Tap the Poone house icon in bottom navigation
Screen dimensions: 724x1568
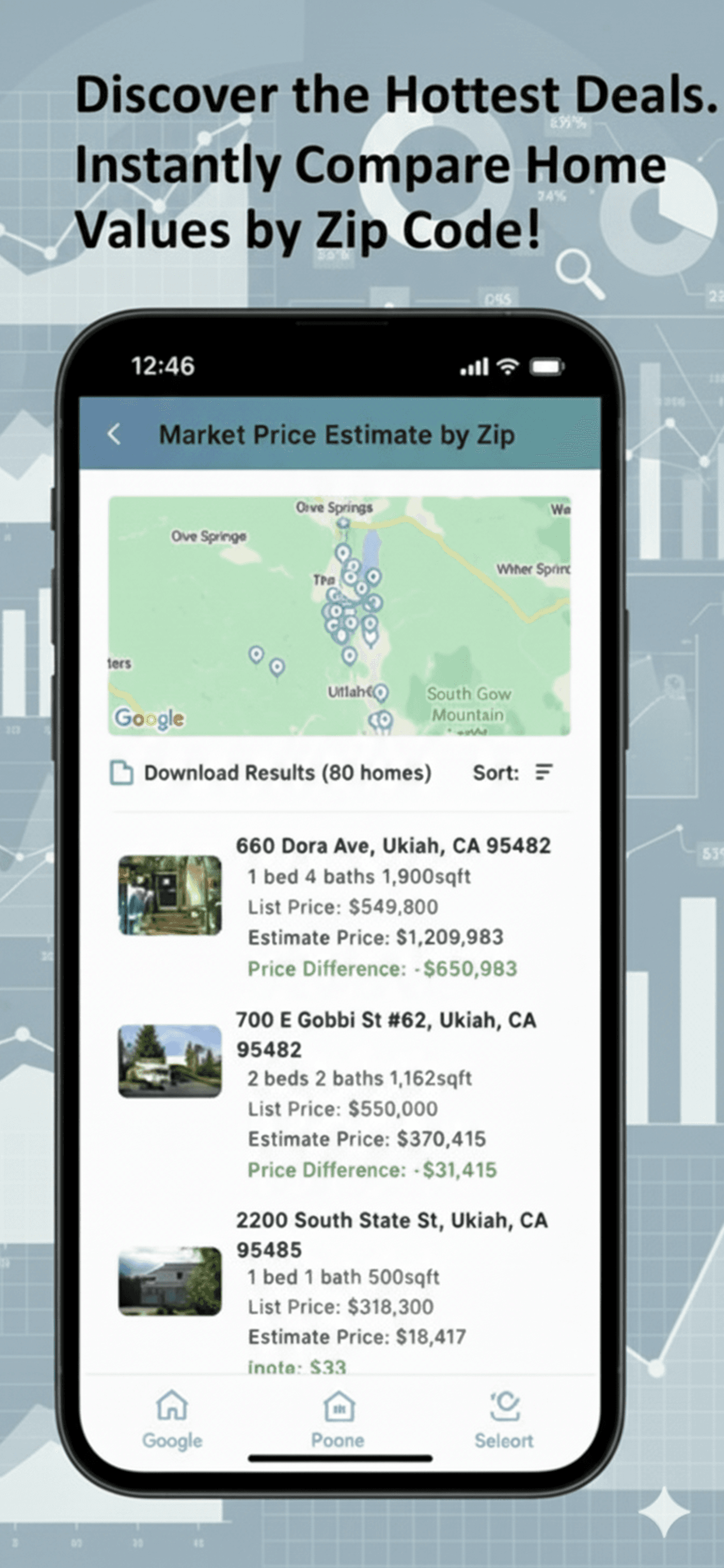338,1406
